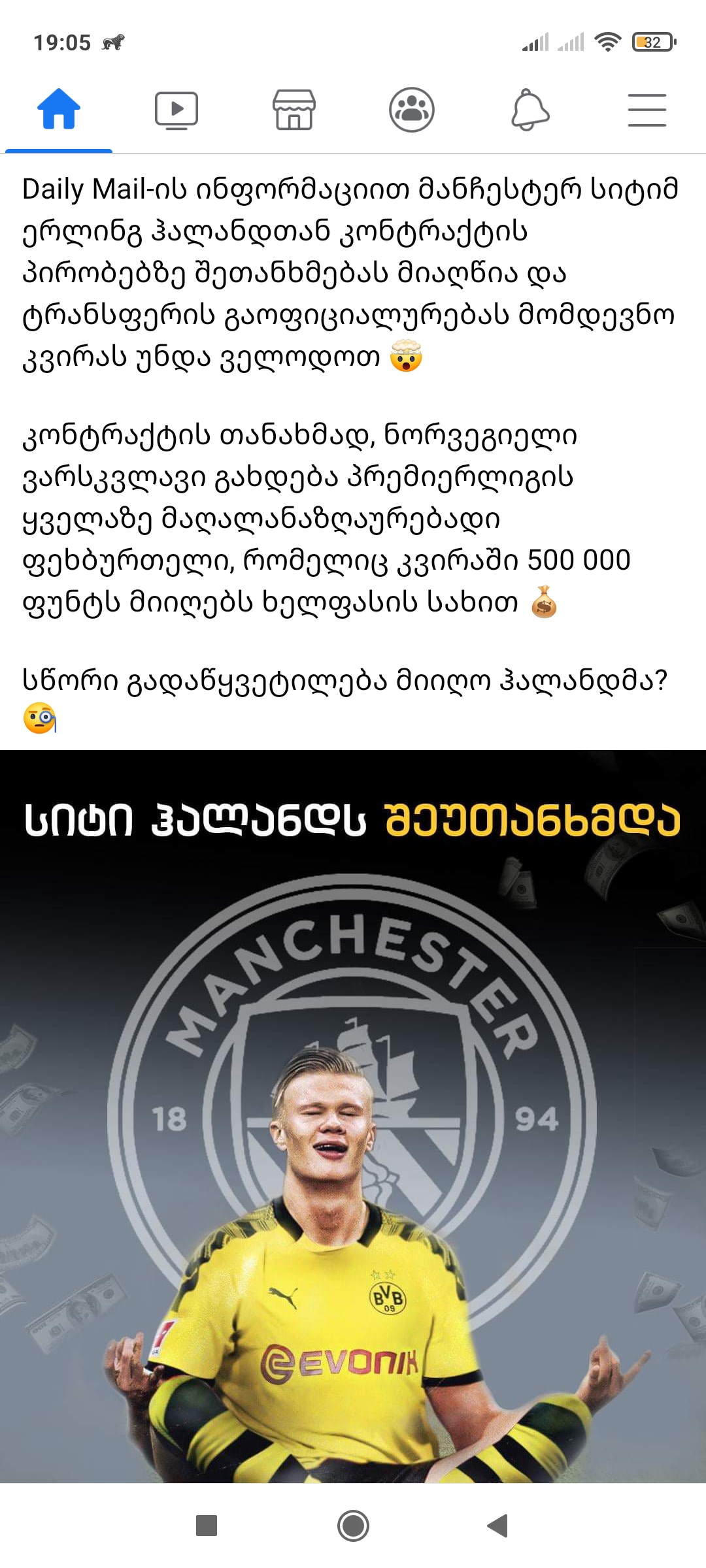Open the notifications bell
The height and width of the screenshot is (1568, 706).
click(x=529, y=110)
